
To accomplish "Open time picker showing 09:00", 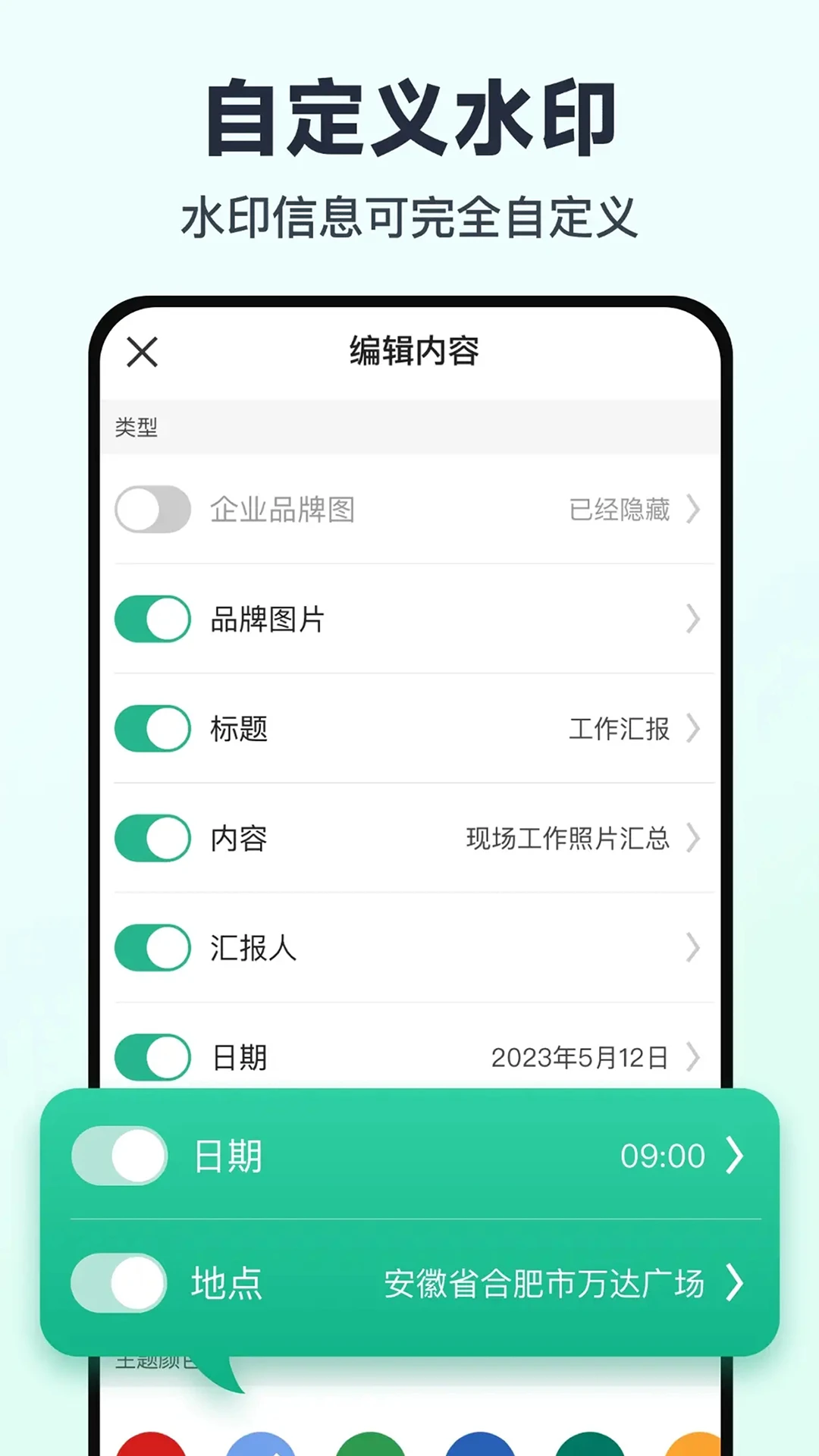I will 733,1154.
